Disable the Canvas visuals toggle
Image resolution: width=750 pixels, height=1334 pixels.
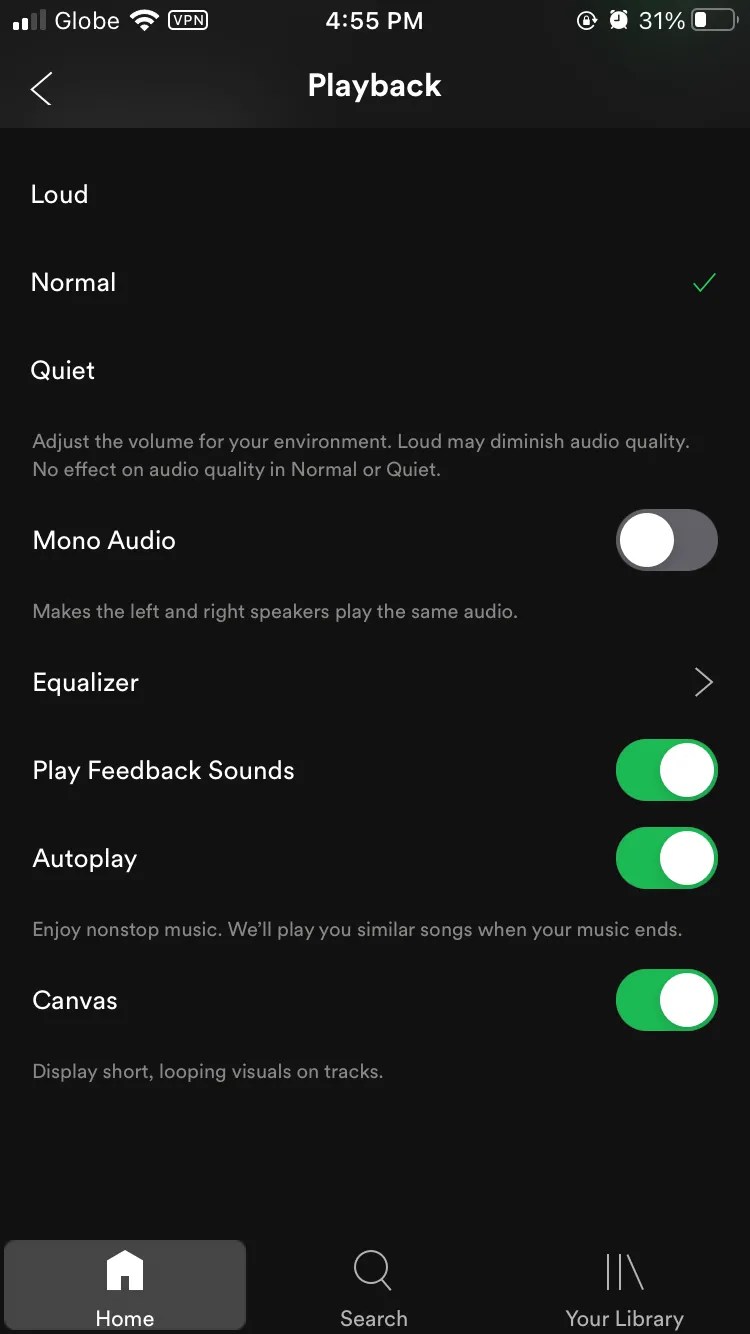point(666,1000)
